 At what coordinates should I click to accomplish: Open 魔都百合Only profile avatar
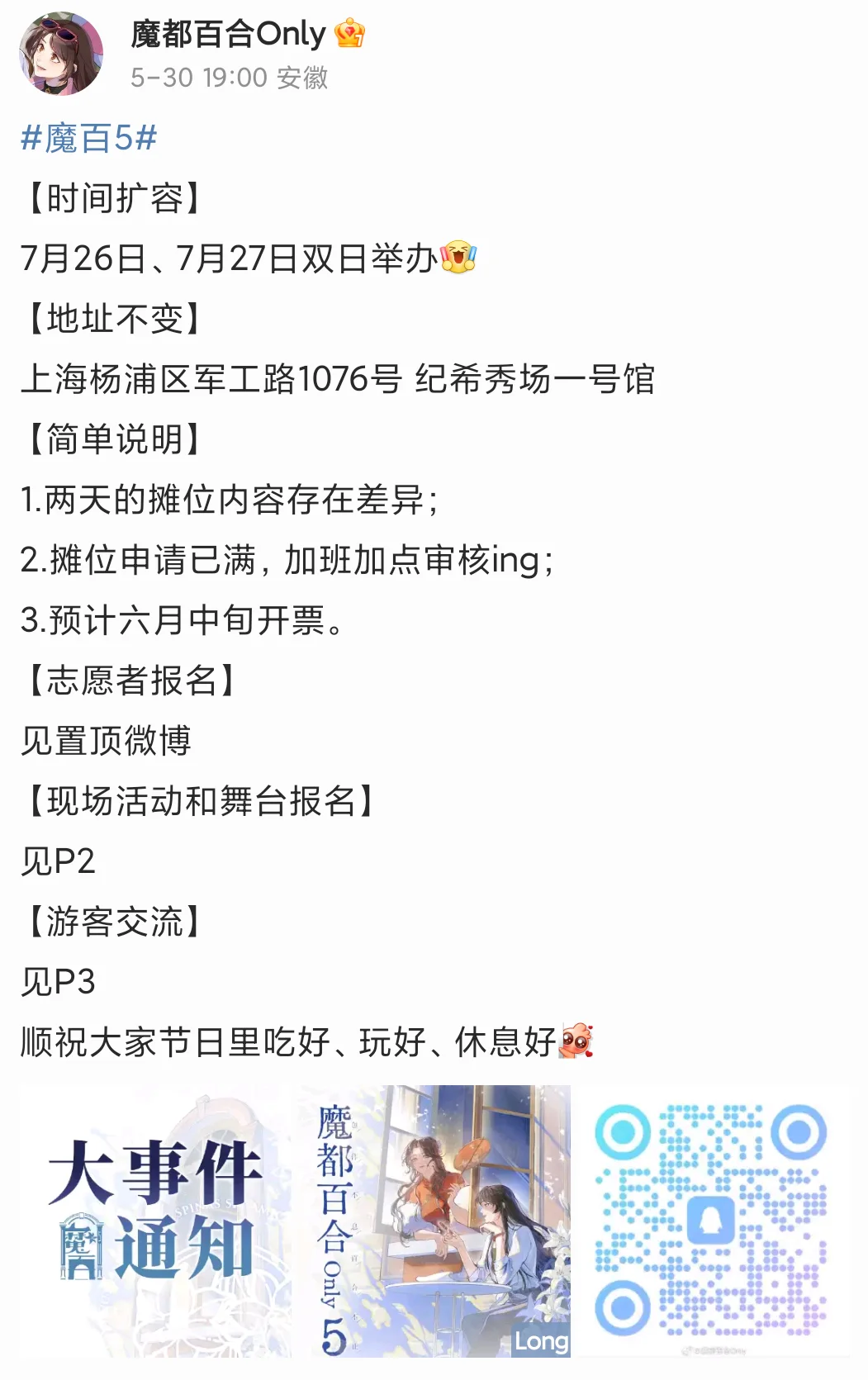(x=61, y=54)
